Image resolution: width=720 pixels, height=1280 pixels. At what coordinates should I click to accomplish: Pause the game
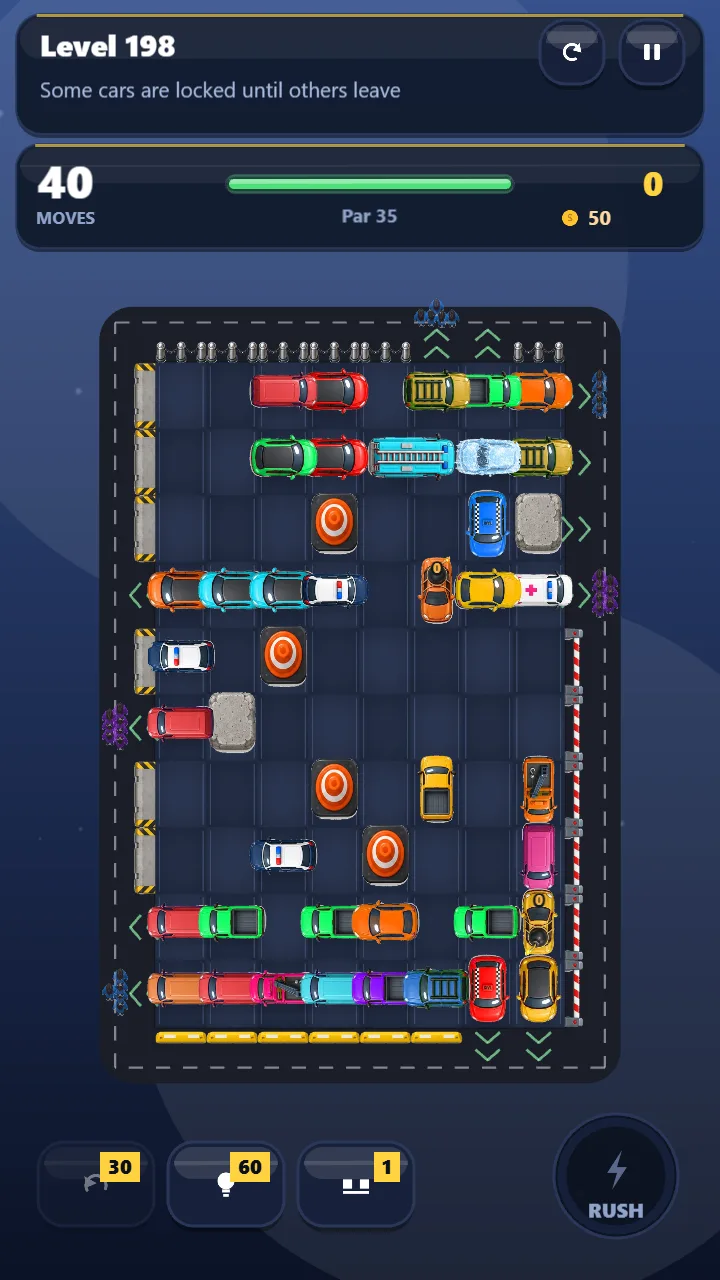[652, 52]
